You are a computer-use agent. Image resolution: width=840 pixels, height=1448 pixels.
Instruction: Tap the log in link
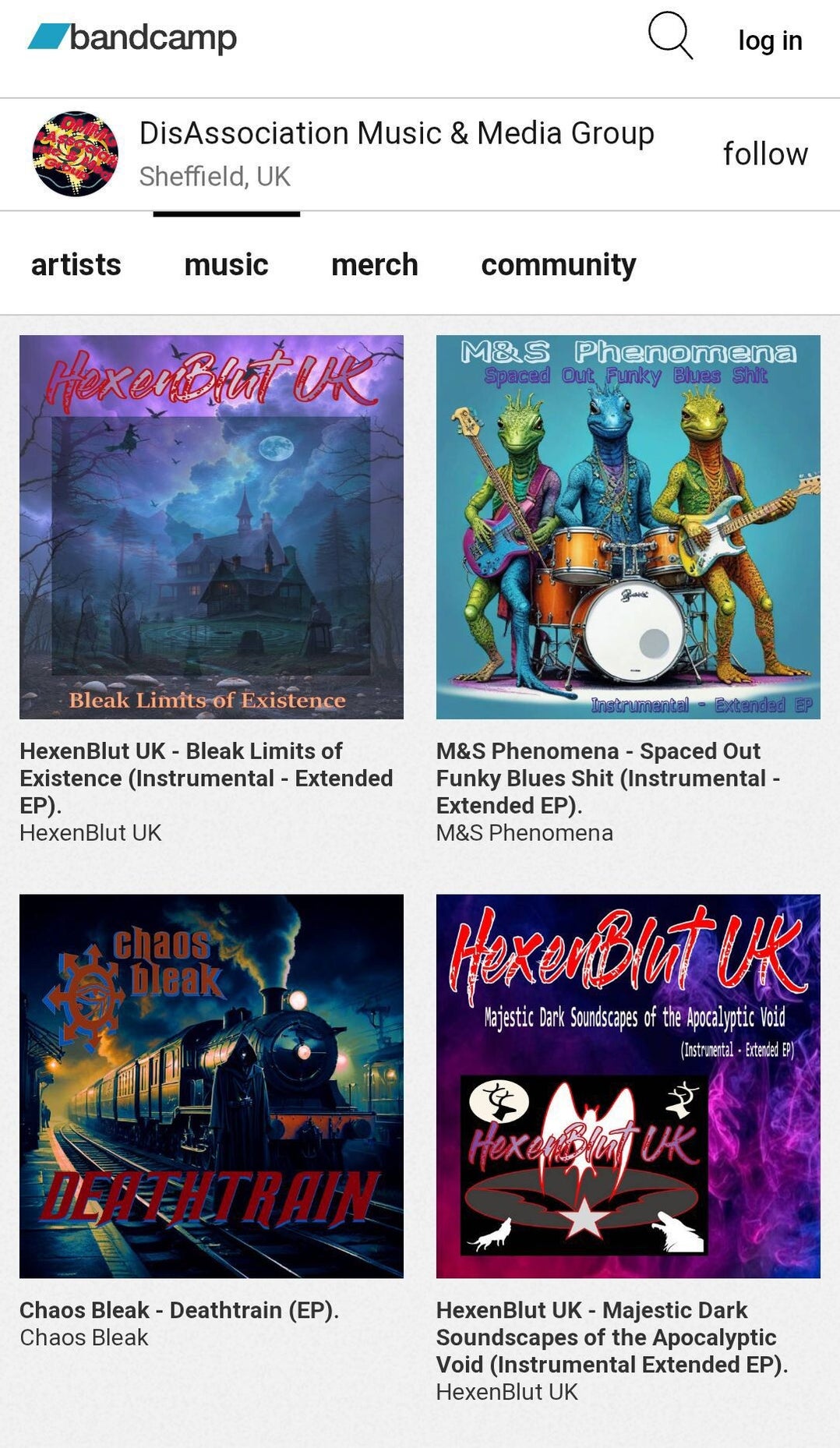pos(770,41)
